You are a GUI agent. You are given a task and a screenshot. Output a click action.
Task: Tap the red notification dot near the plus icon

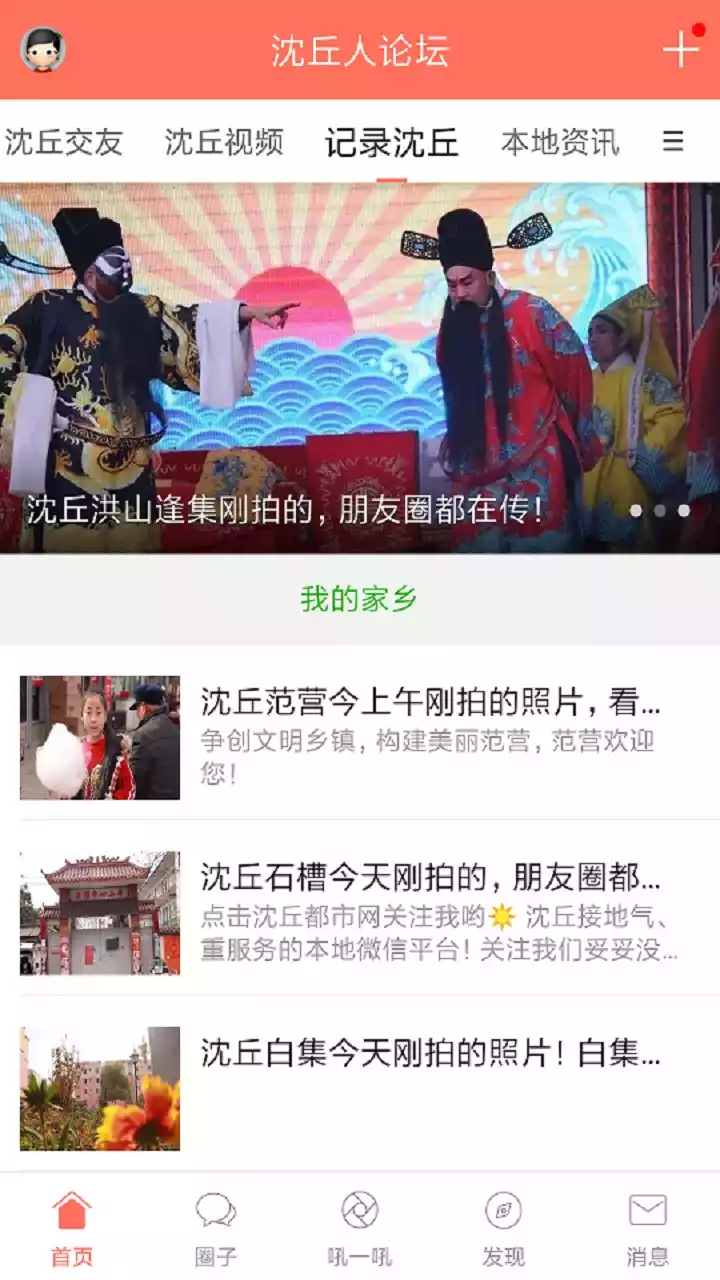(697, 29)
